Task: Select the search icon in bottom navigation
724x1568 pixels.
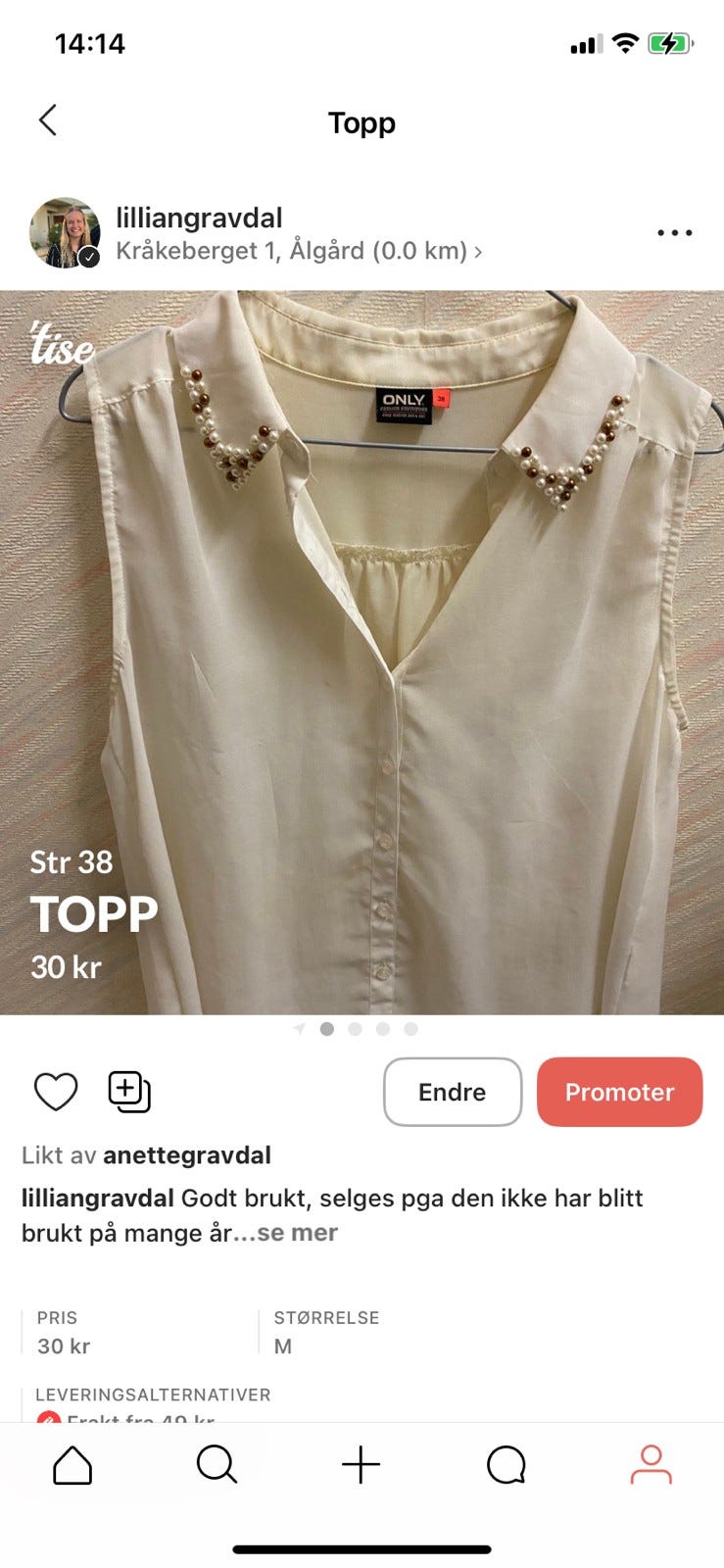Action: [217, 1465]
